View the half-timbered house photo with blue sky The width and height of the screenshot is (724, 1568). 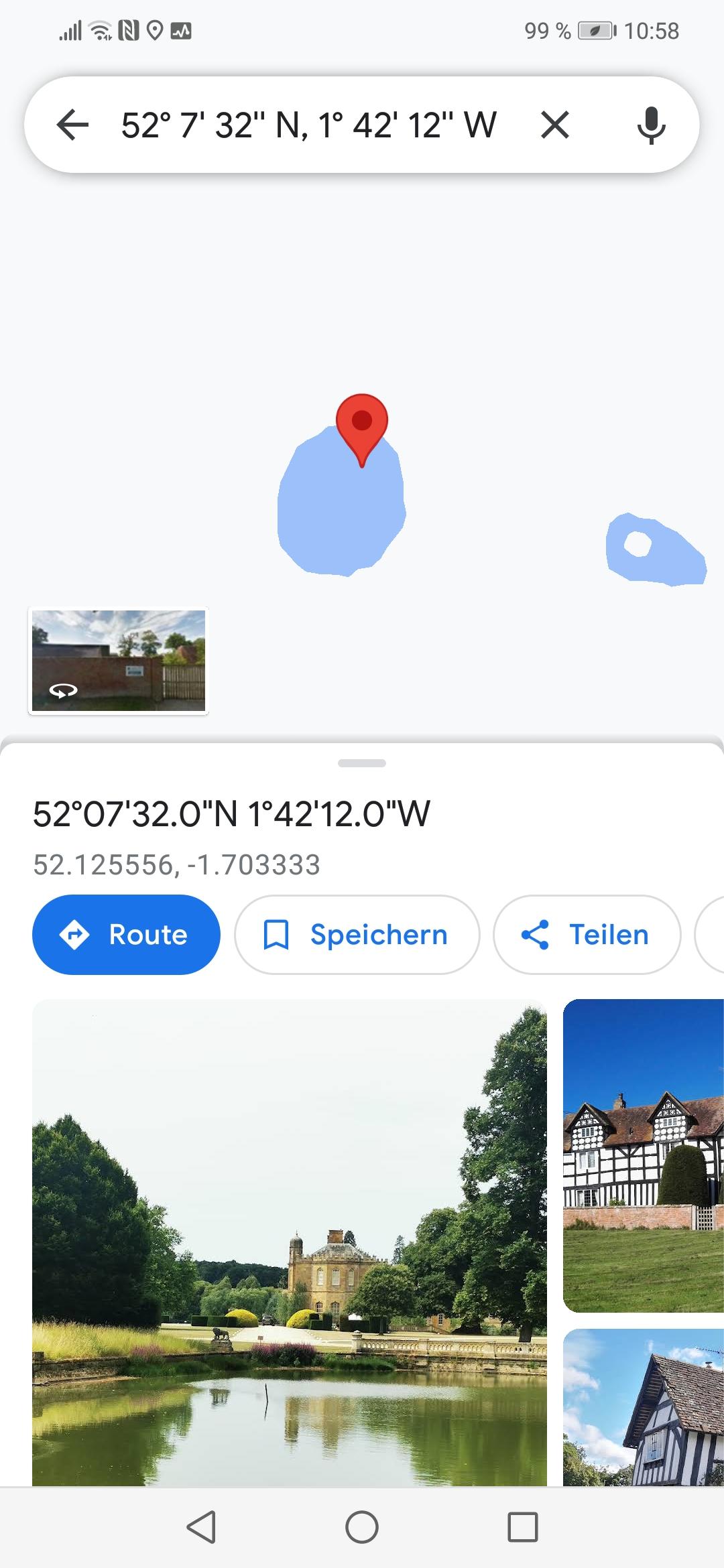point(644,1155)
